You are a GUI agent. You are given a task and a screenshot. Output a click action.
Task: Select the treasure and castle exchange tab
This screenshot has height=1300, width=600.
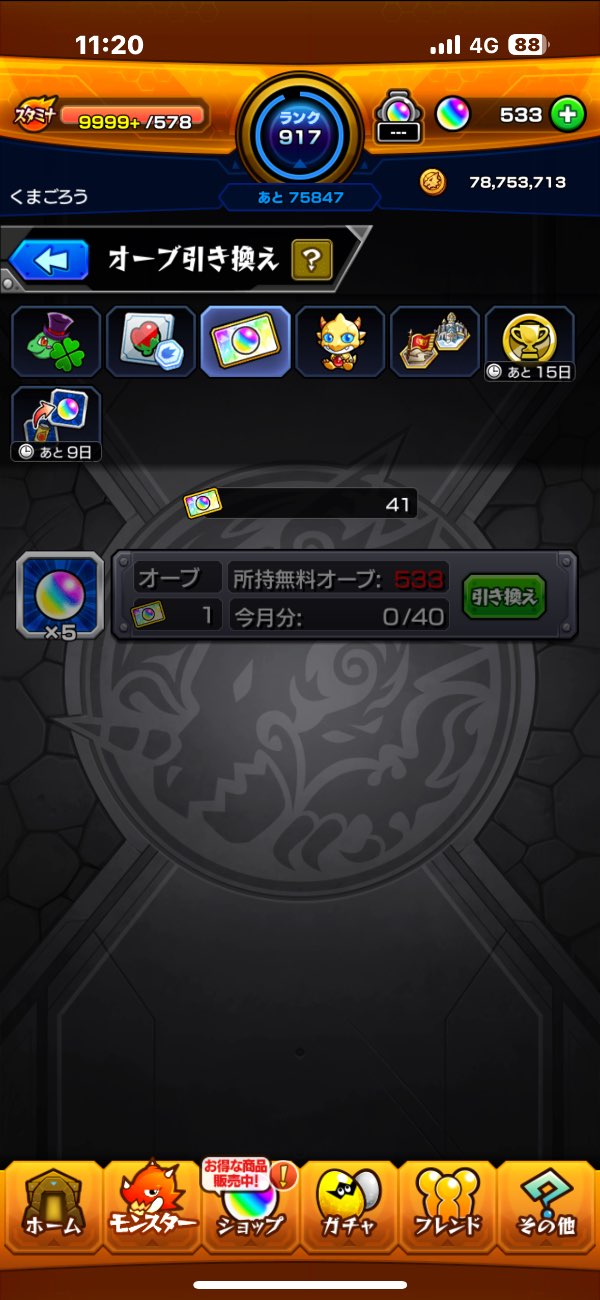(435, 342)
